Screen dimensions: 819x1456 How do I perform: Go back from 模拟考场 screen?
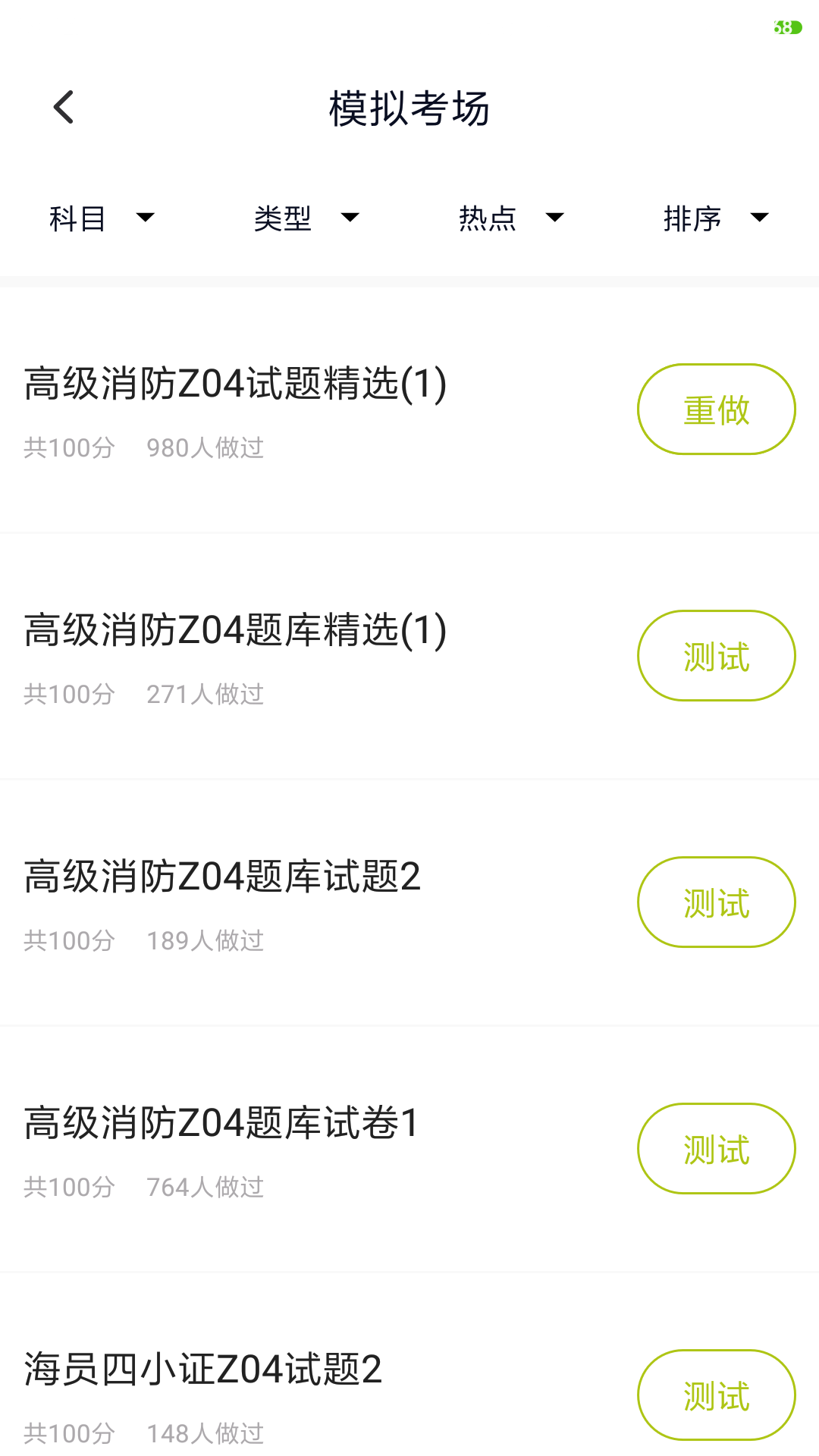pos(64,107)
